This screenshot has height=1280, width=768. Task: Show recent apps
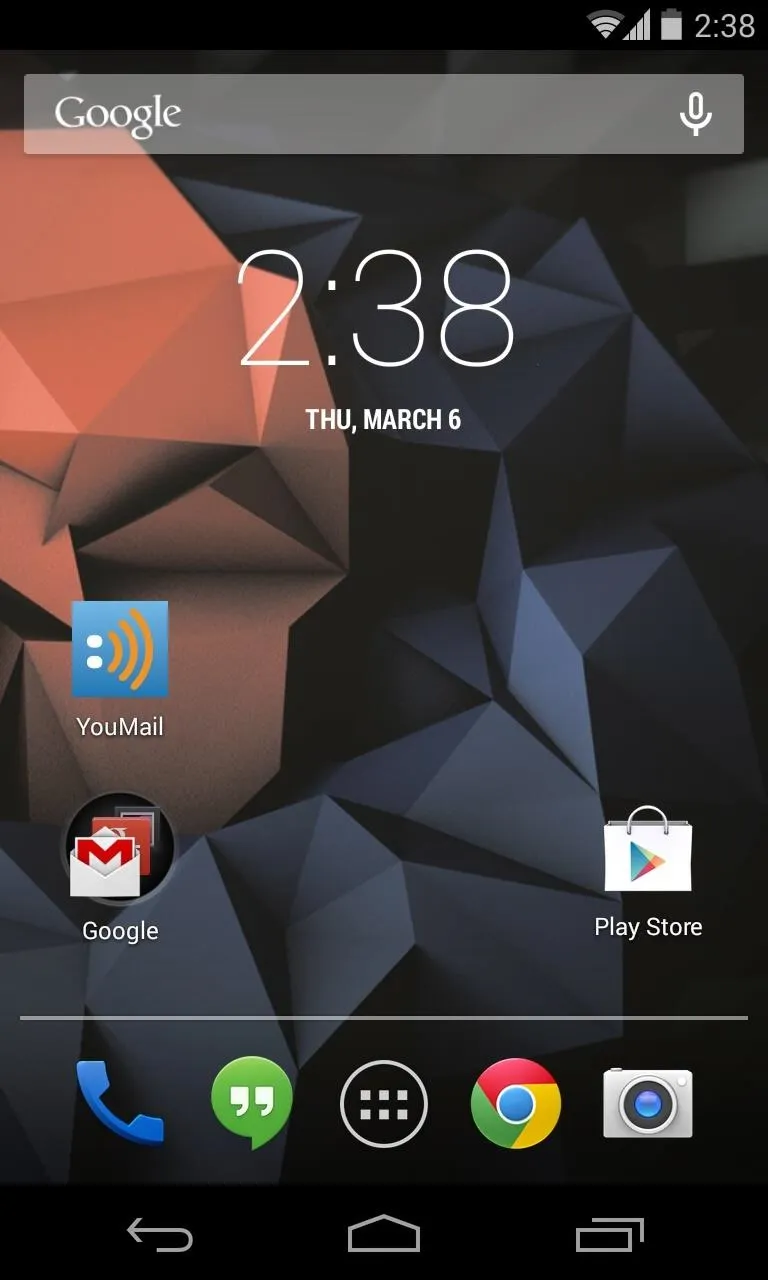610,1236
